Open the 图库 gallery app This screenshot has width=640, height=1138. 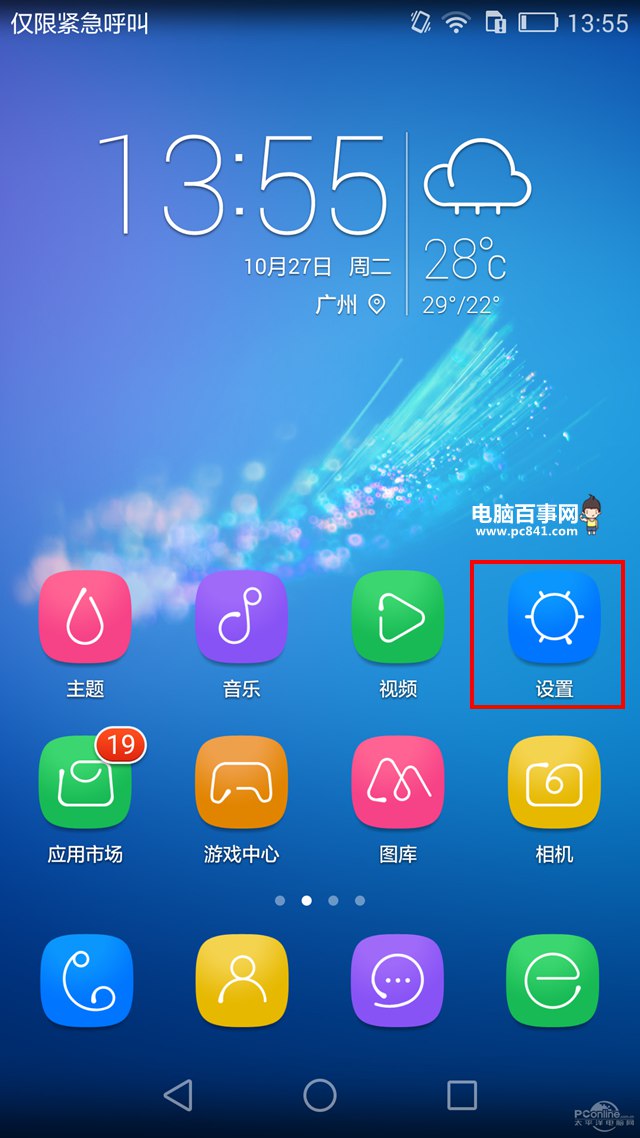[397, 783]
